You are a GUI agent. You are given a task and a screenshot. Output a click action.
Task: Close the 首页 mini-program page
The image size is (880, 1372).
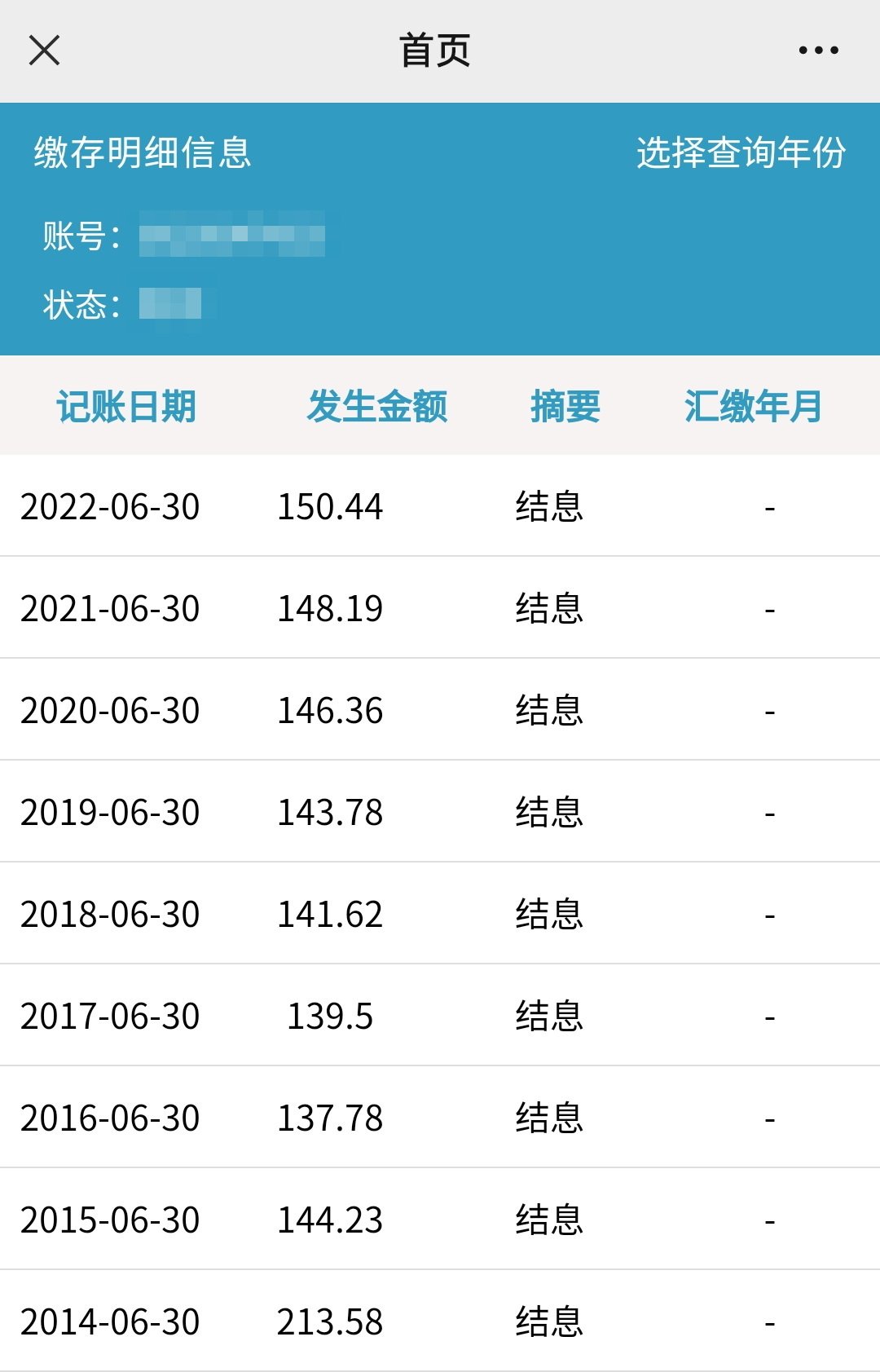pos(44,50)
